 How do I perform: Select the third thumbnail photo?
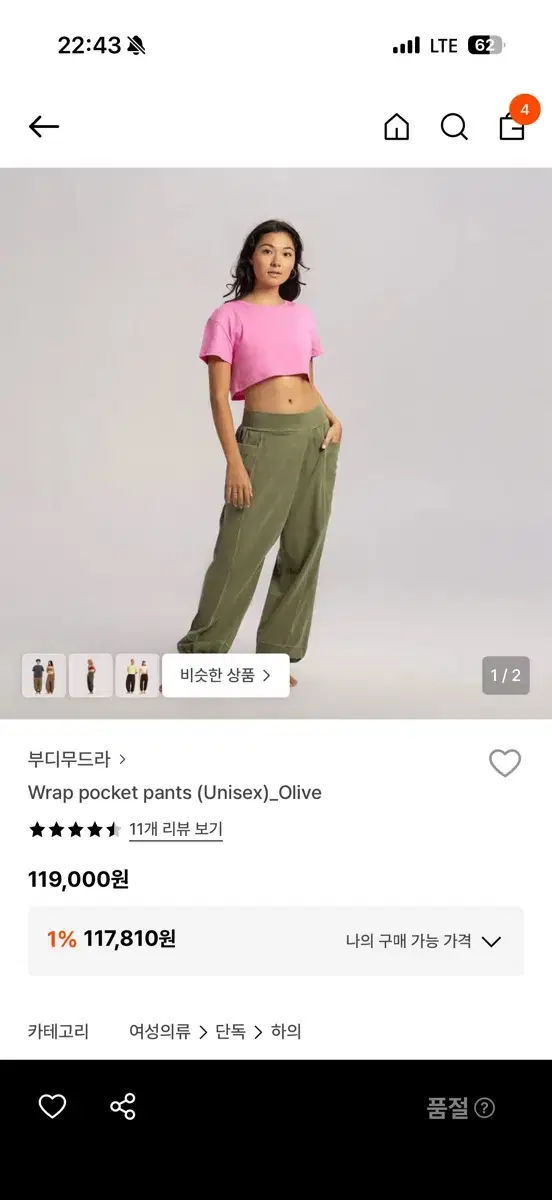137,675
